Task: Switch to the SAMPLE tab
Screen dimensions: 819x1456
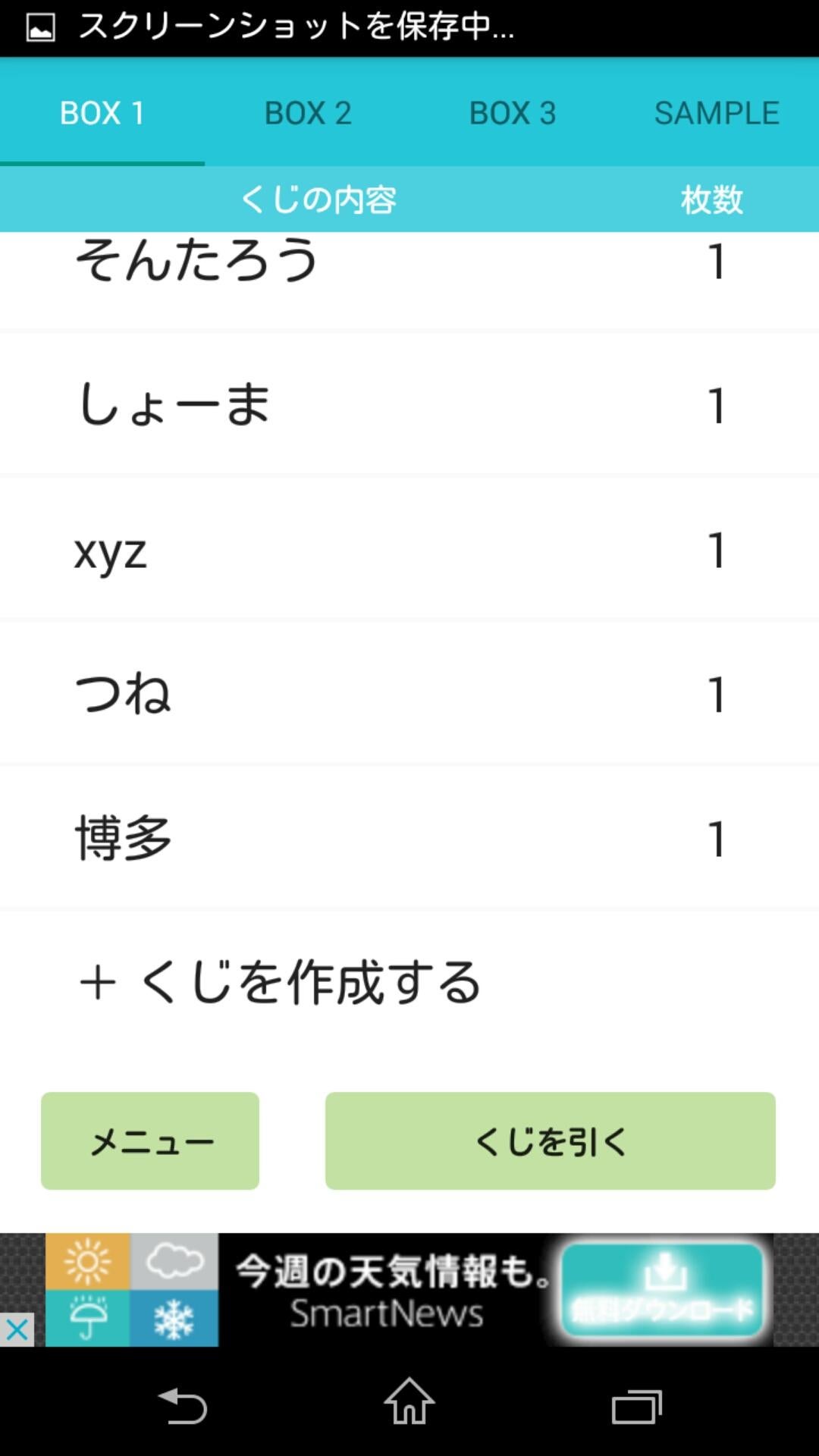Action: [716, 112]
